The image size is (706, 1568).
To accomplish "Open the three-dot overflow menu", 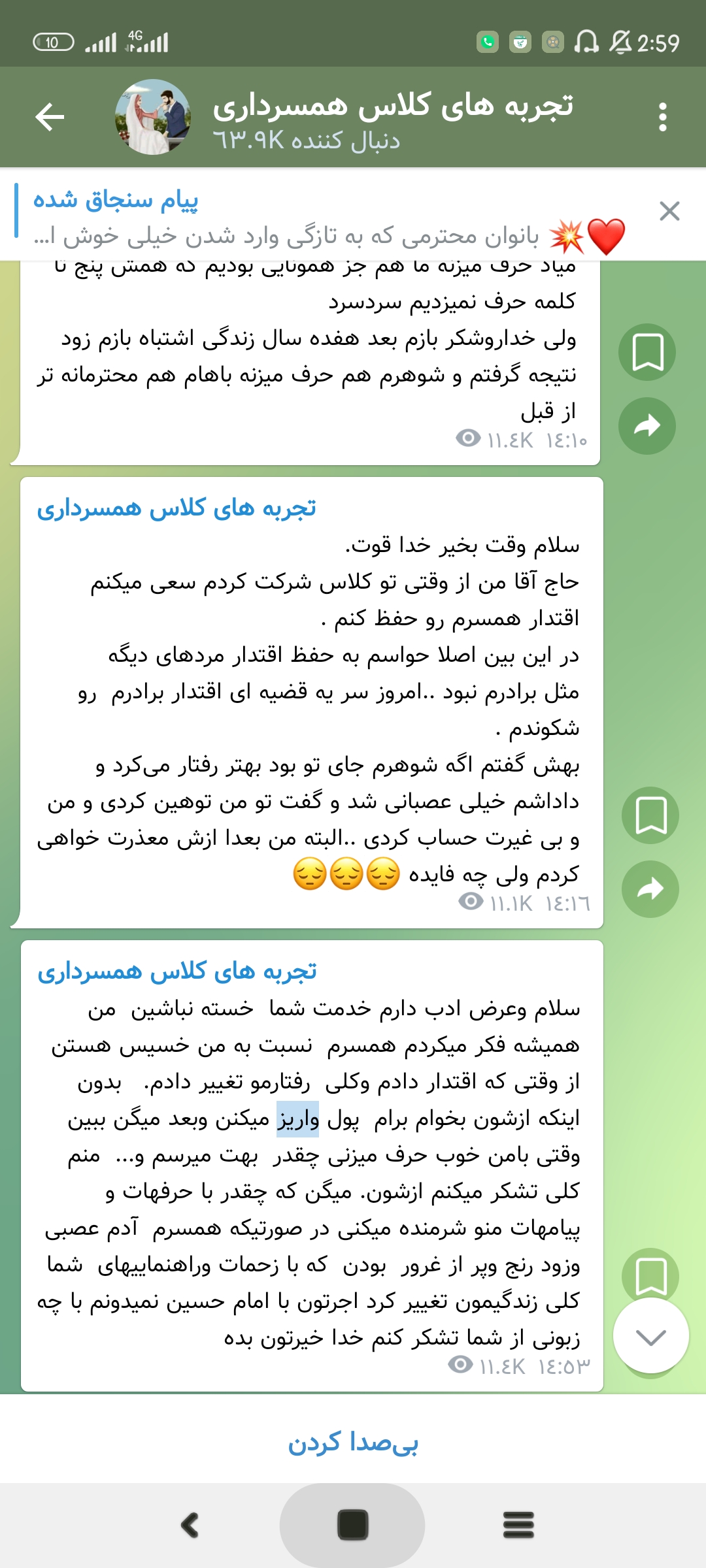I will (662, 118).
